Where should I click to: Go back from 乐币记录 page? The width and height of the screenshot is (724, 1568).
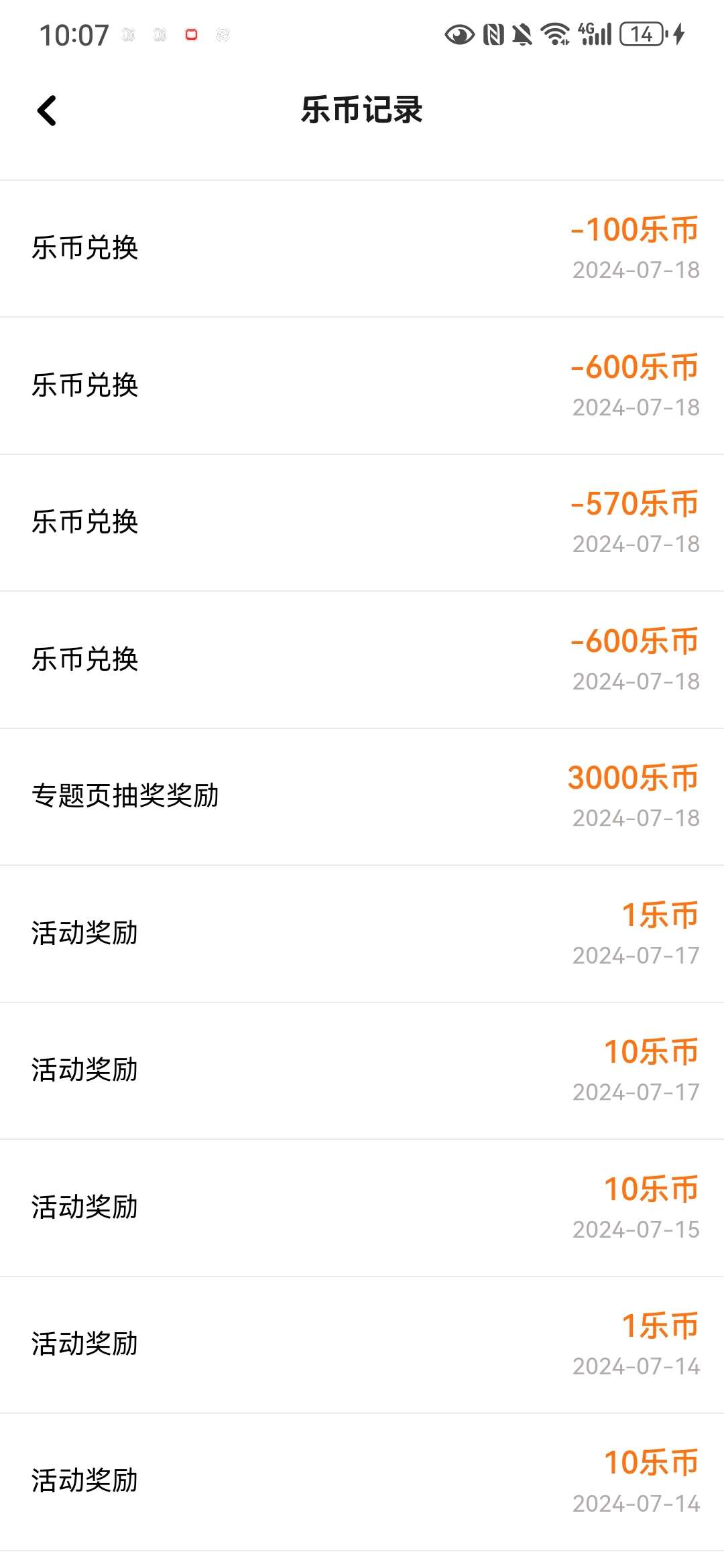tap(46, 111)
